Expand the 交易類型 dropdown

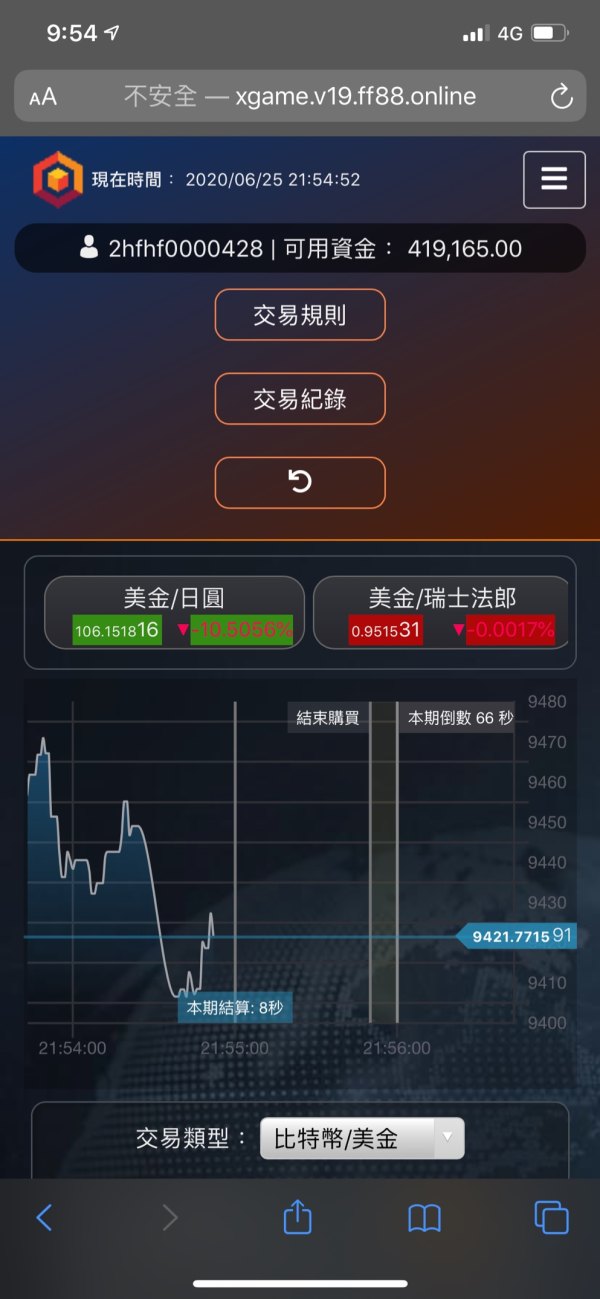[362, 1138]
